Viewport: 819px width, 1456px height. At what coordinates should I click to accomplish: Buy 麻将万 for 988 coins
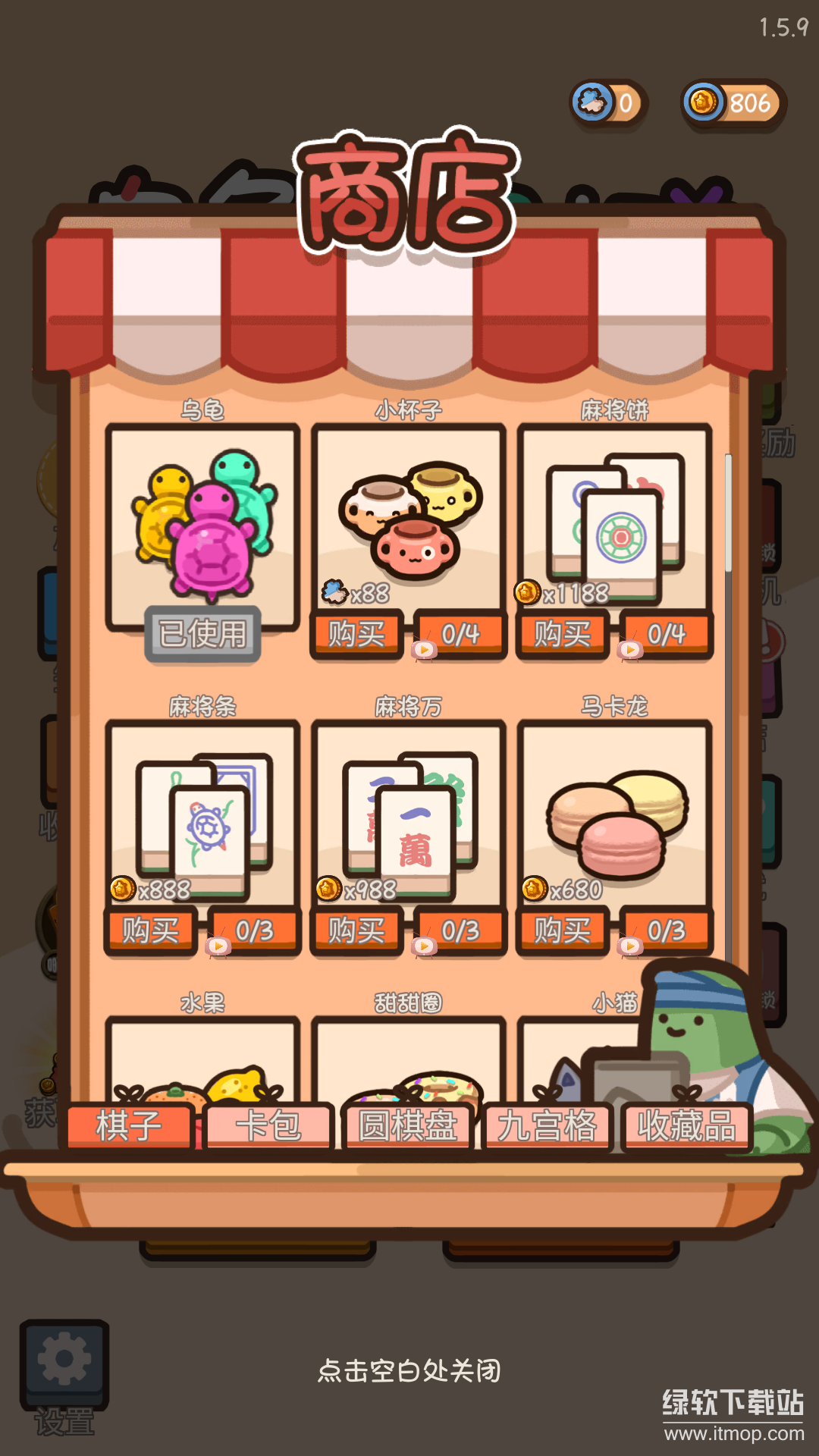(356, 930)
